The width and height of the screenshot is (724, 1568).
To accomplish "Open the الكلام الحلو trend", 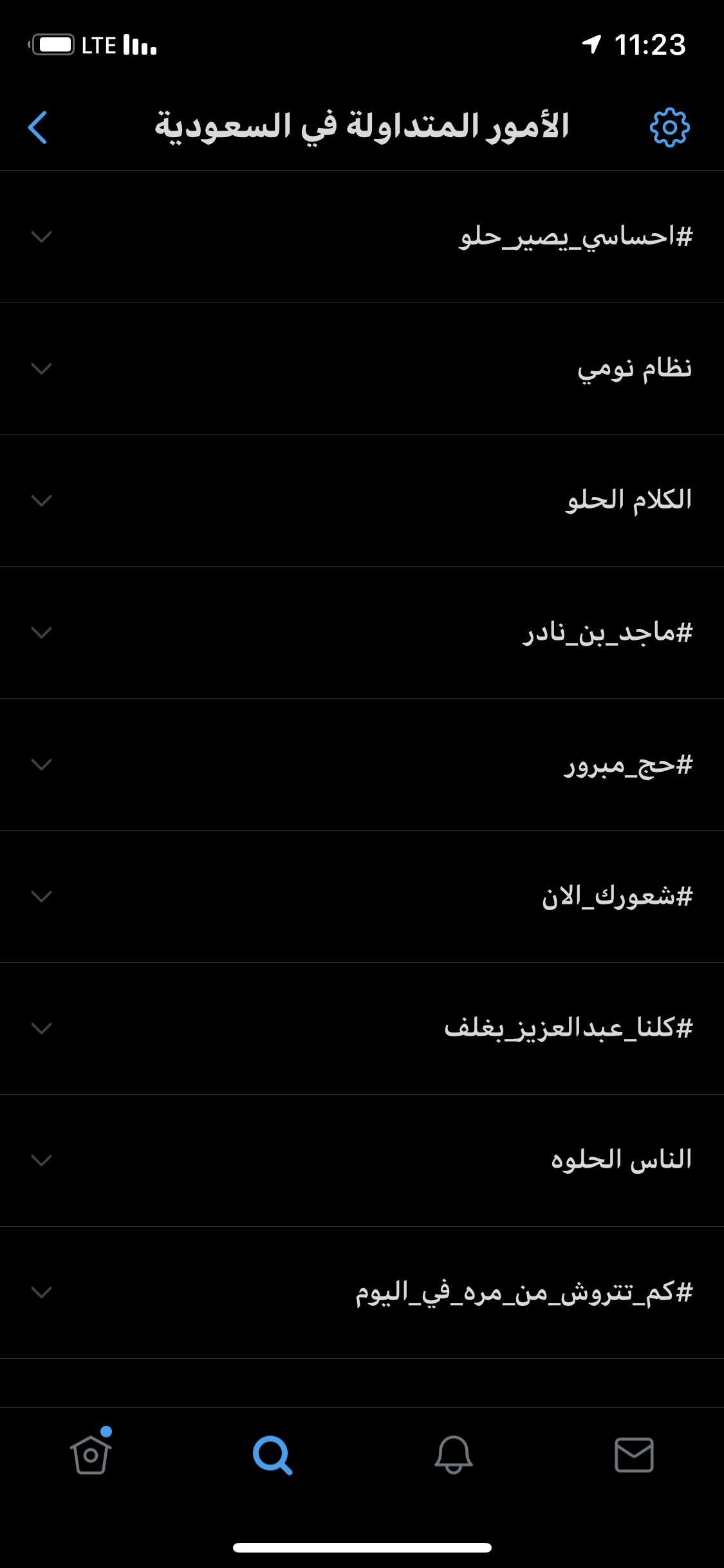I will [629, 501].
